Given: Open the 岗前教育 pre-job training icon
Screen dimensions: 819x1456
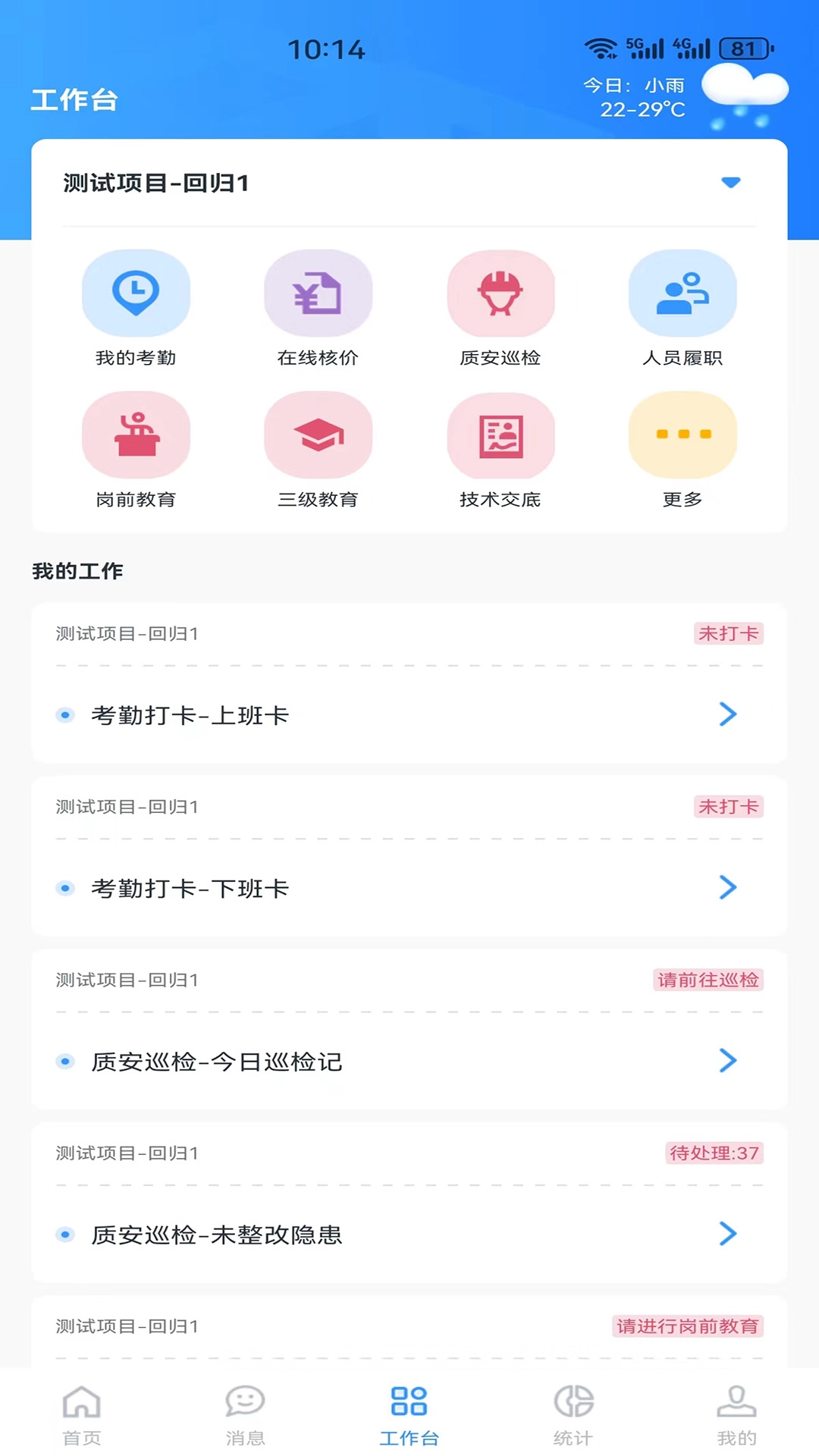Looking at the screenshot, I should 136,435.
